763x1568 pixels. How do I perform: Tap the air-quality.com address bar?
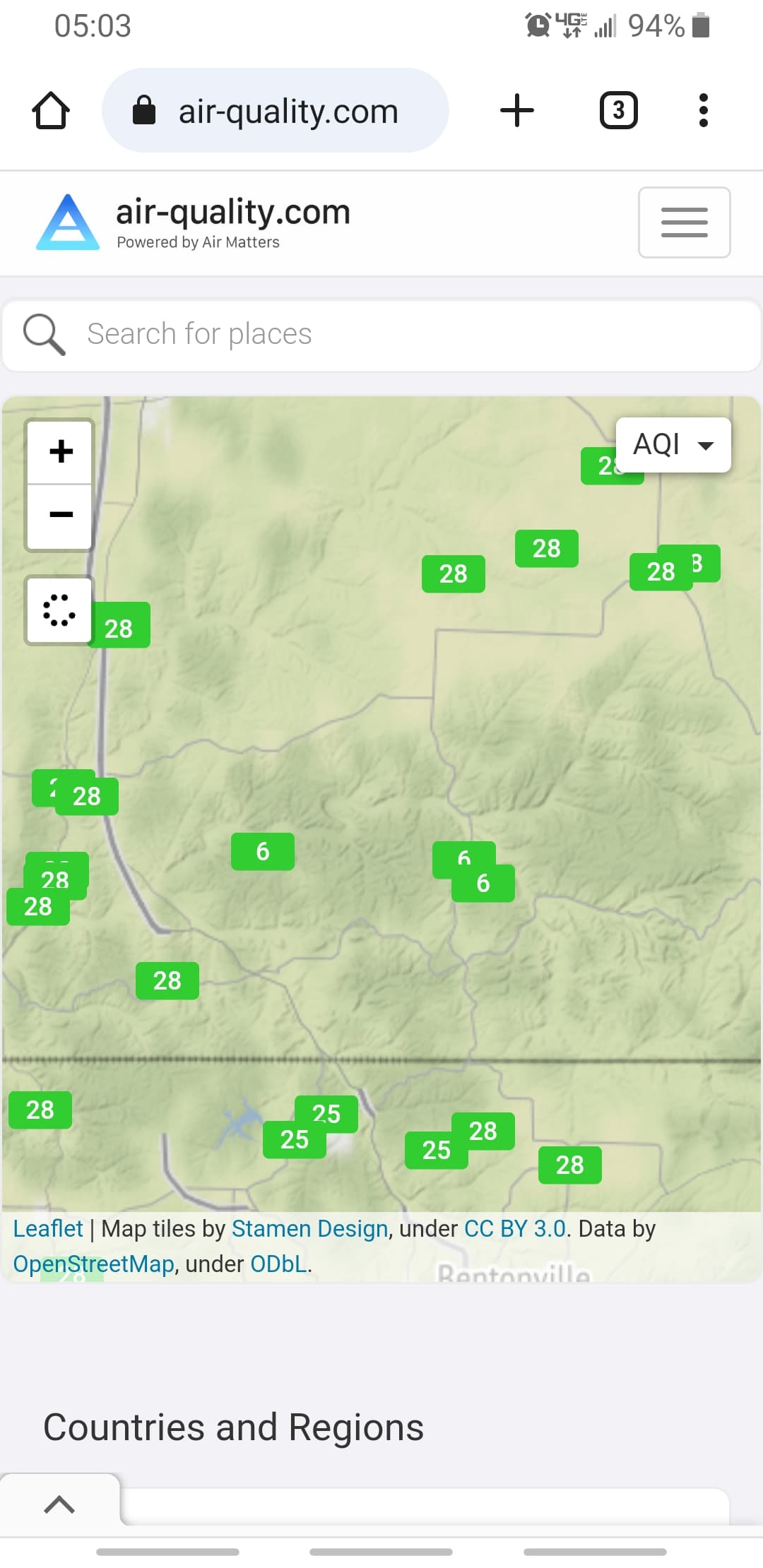pos(276,111)
